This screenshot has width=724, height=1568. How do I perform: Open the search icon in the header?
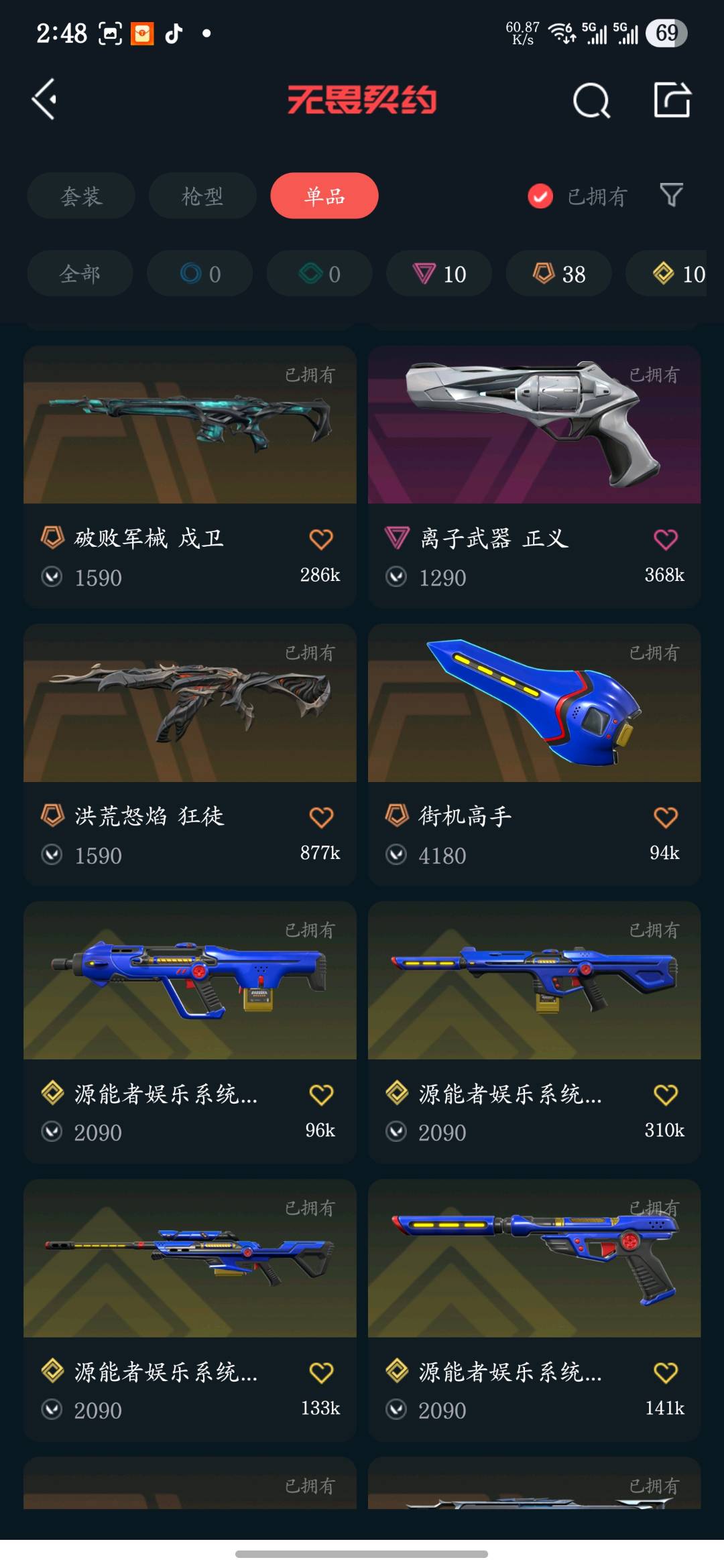click(x=591, y=101)
